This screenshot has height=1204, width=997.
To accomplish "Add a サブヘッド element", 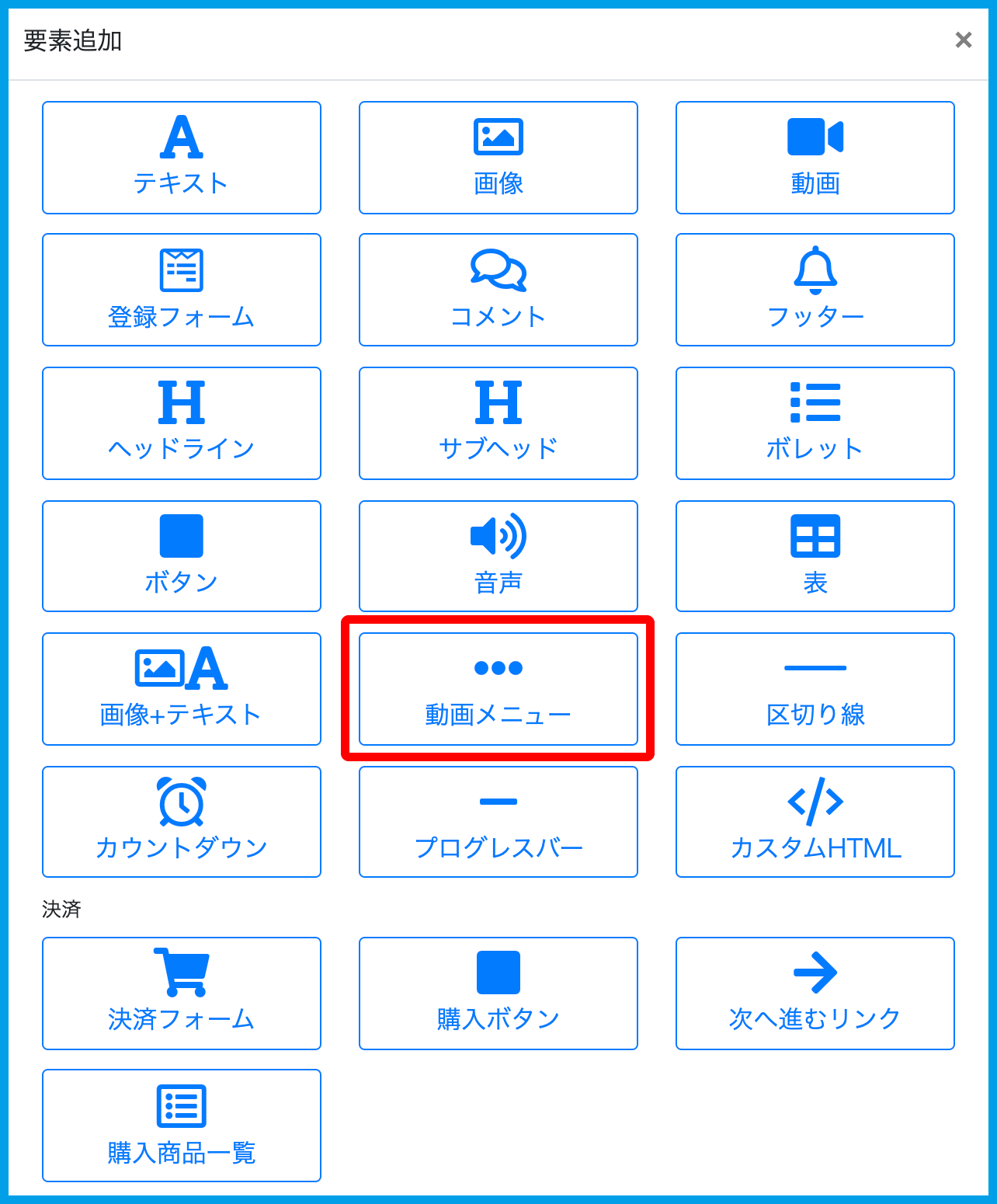I will (498, 423).
